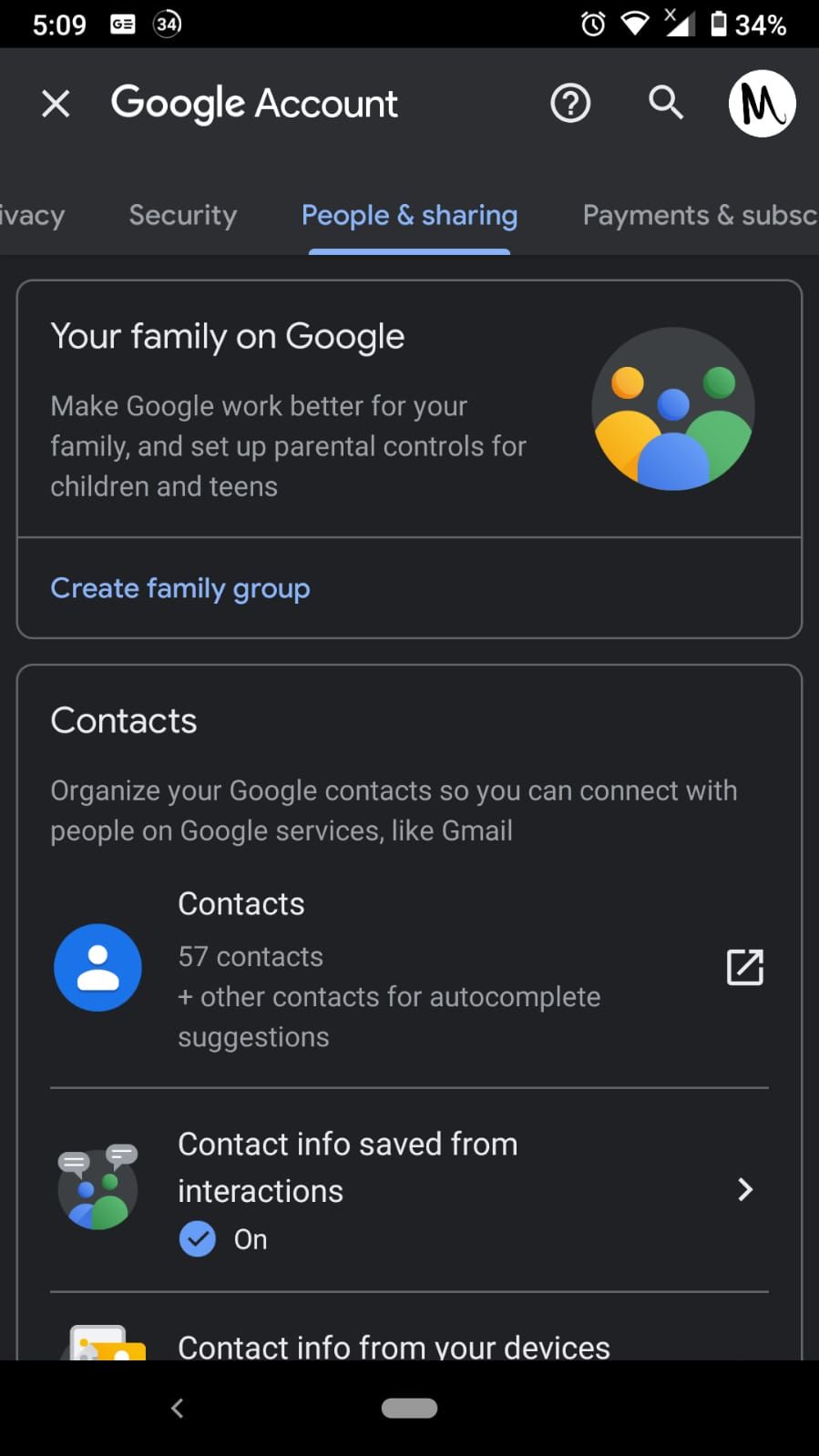Image resolution: width=819 pixels, height=1456 pixels.
Task: Click the 57 contacts entry
Action: (250, 956)
